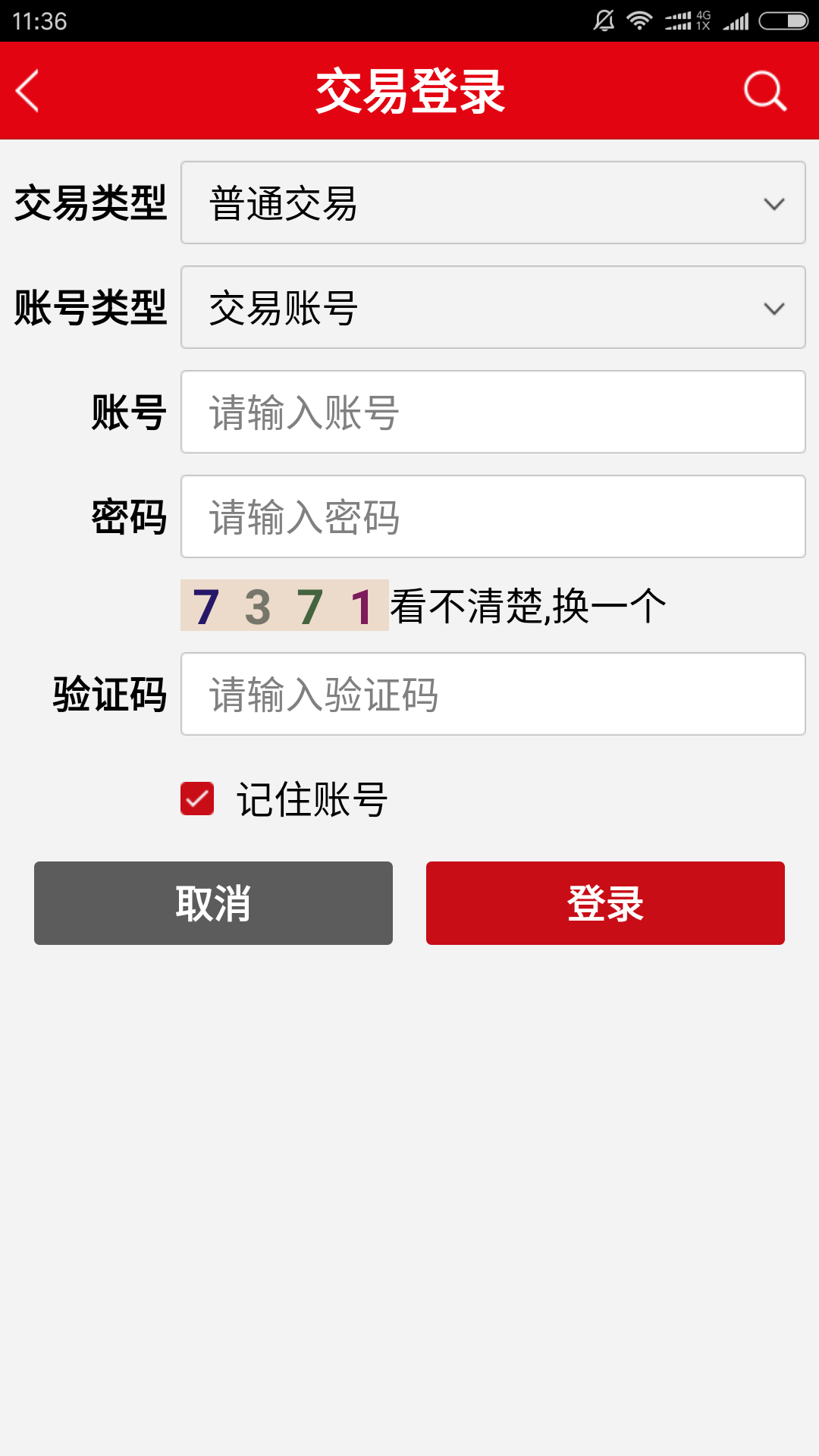Tap the red 登录 button
819x1456 pixels.
pyautogui.click(x=605, y=903)
